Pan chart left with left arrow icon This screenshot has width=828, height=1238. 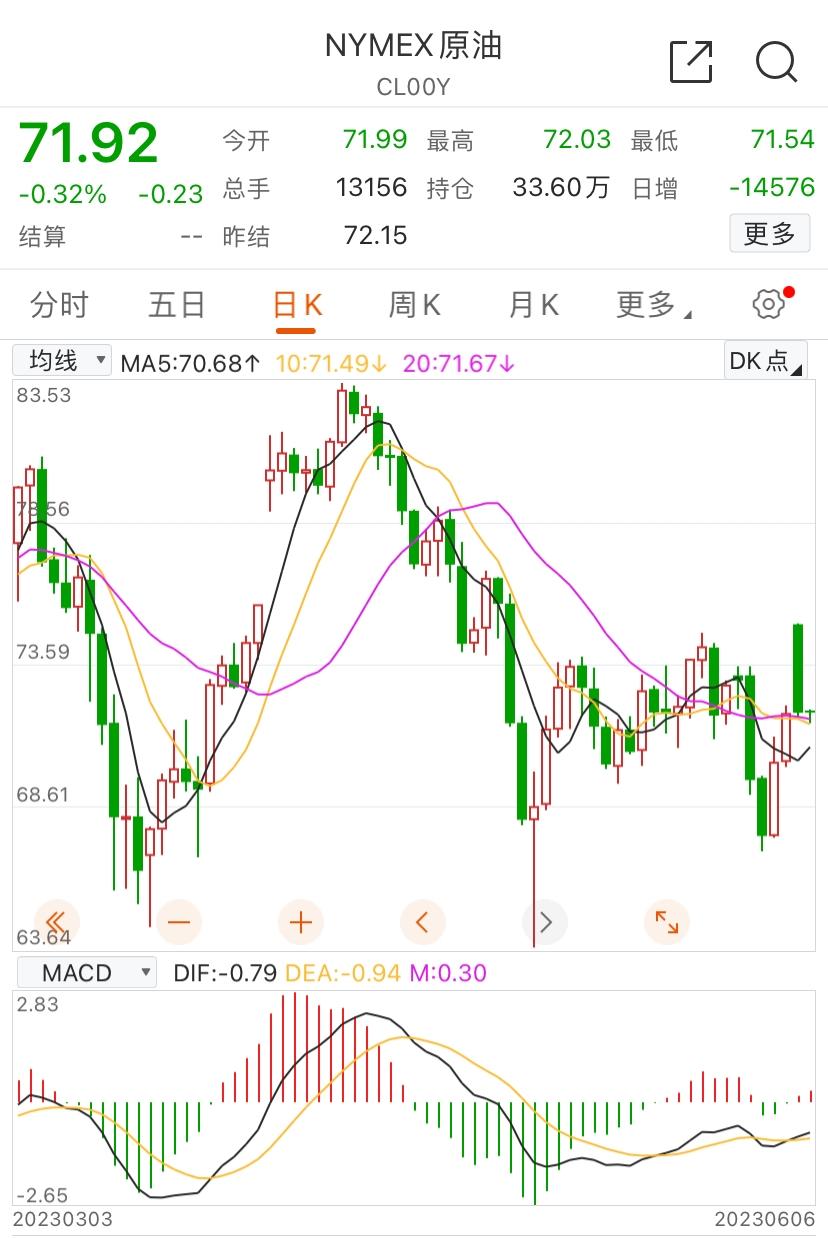(x=423, y=922)
